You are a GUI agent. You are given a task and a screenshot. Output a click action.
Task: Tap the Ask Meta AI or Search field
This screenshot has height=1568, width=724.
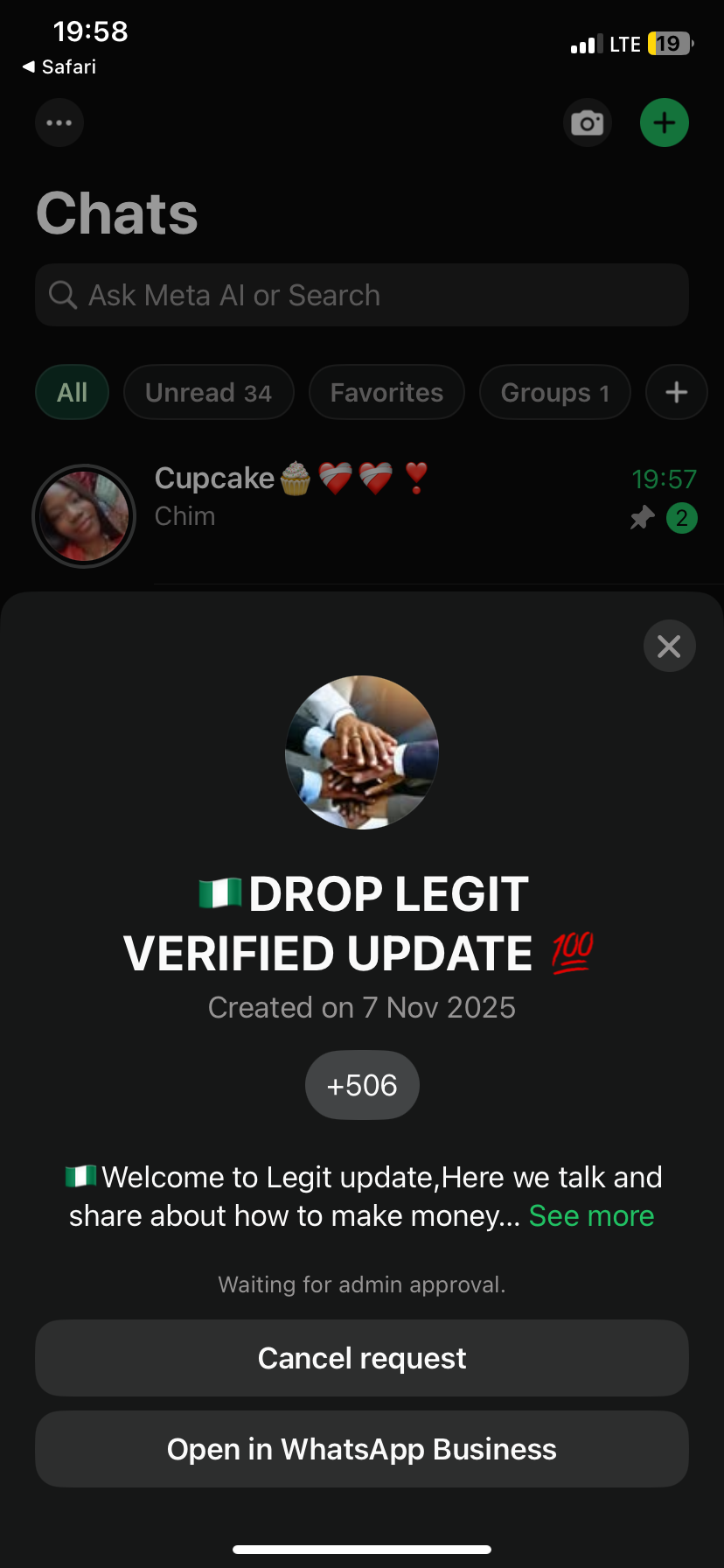[x=361, y=295]
